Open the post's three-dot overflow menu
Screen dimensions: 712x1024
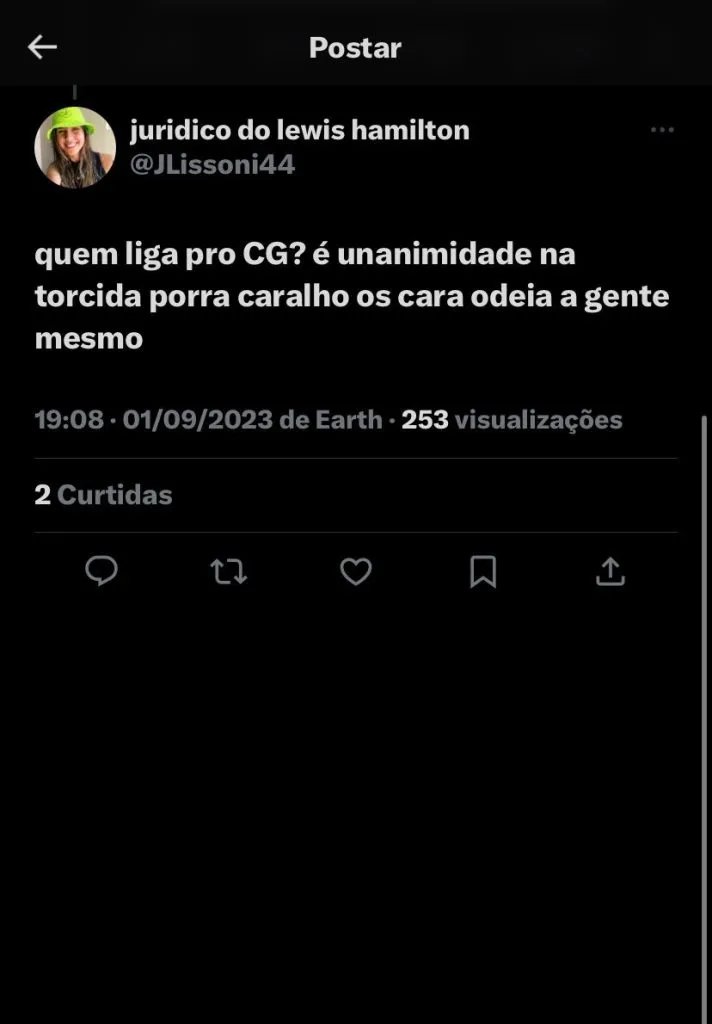coord(662,131)
